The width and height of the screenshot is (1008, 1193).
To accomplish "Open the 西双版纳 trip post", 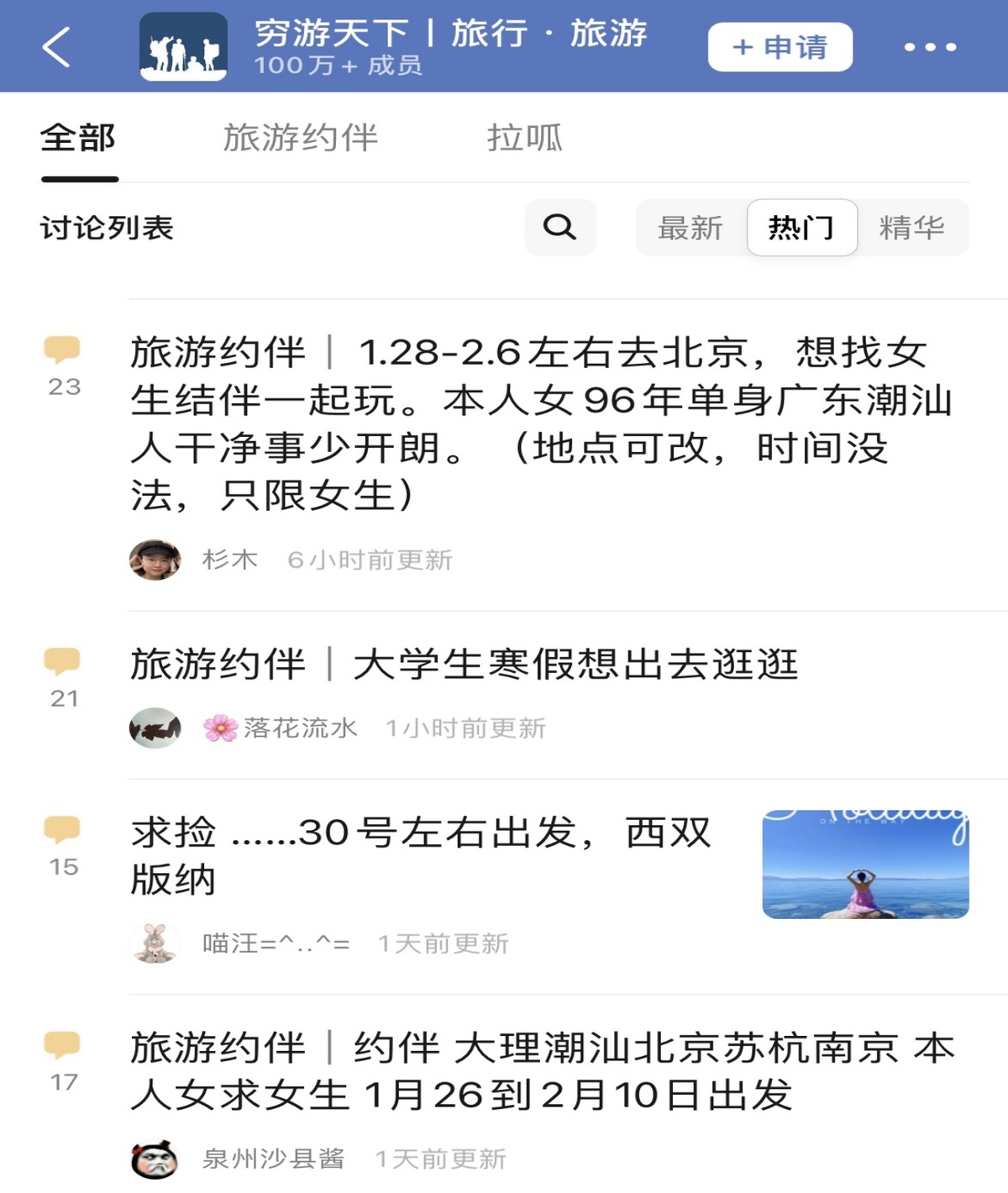I will pyautogui.click(x=420, y=855).
